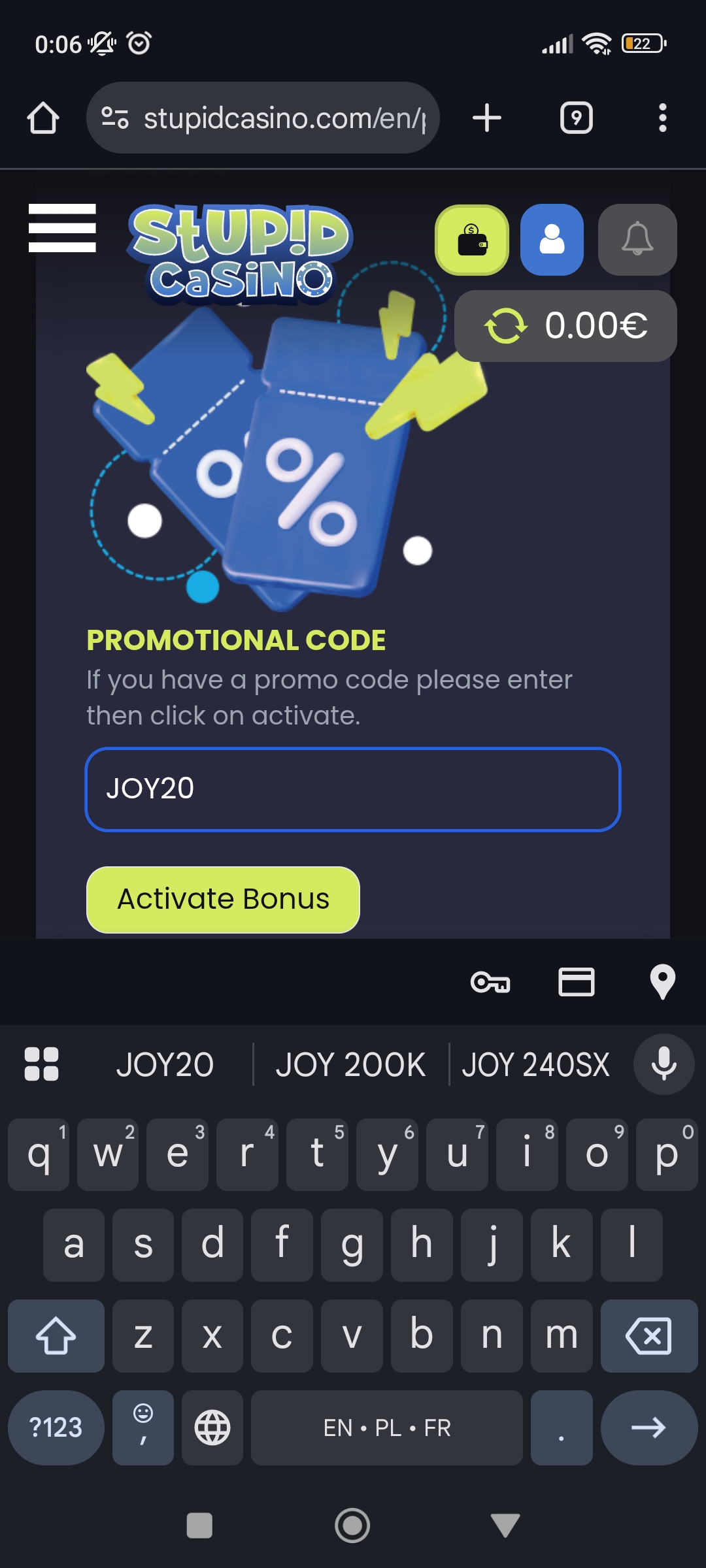Tap the keyboard backspace key
Image resolution: width=706 pixels, height=1568 pixels.
click(x=648, y=1336)
